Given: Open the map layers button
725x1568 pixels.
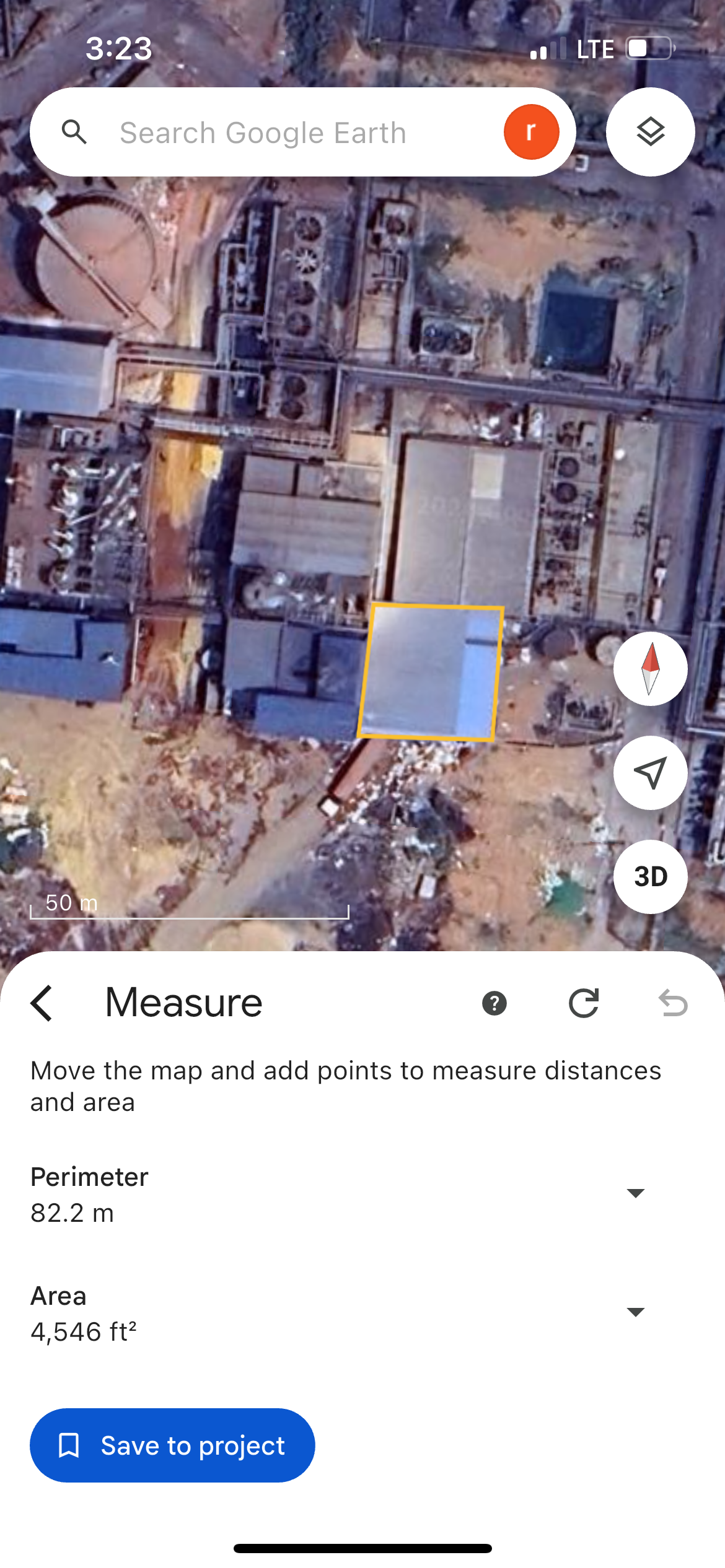Looking at the screenshot, I should coord(650,132).
